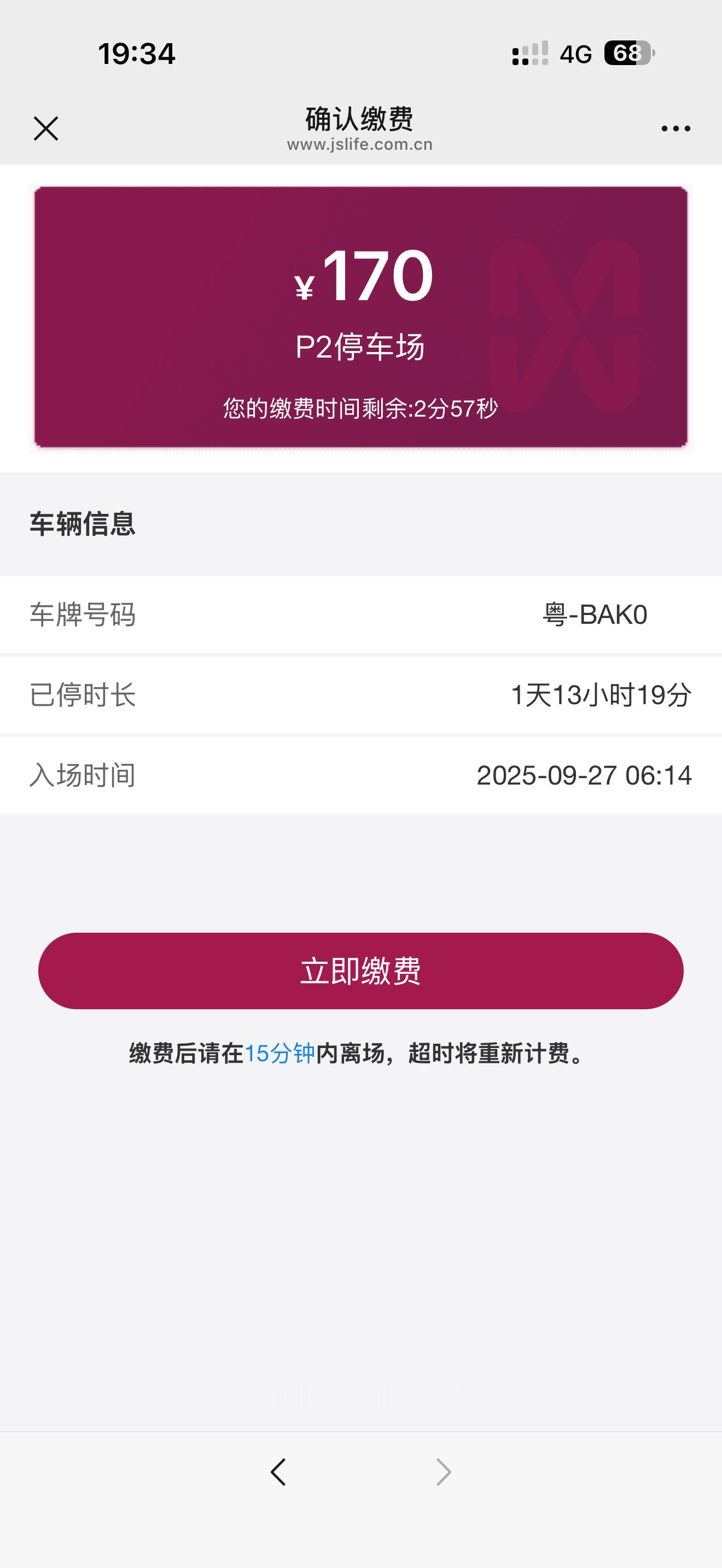Open the three-dot more options menu
The height and width of the screenshot is (1568, 722).
click(675, 128)
